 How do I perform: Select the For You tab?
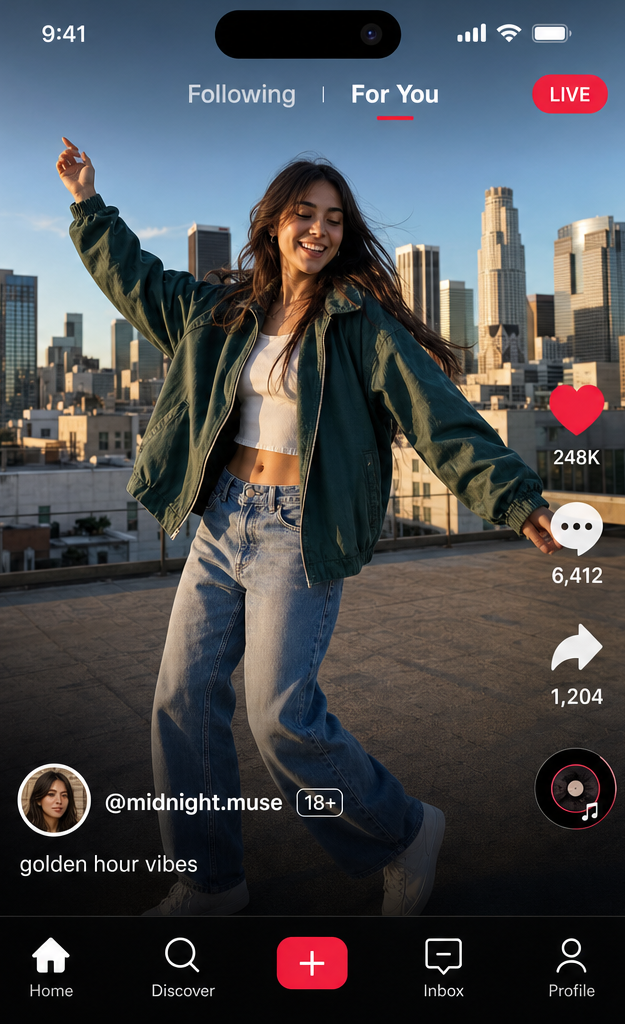pos(394,95)
